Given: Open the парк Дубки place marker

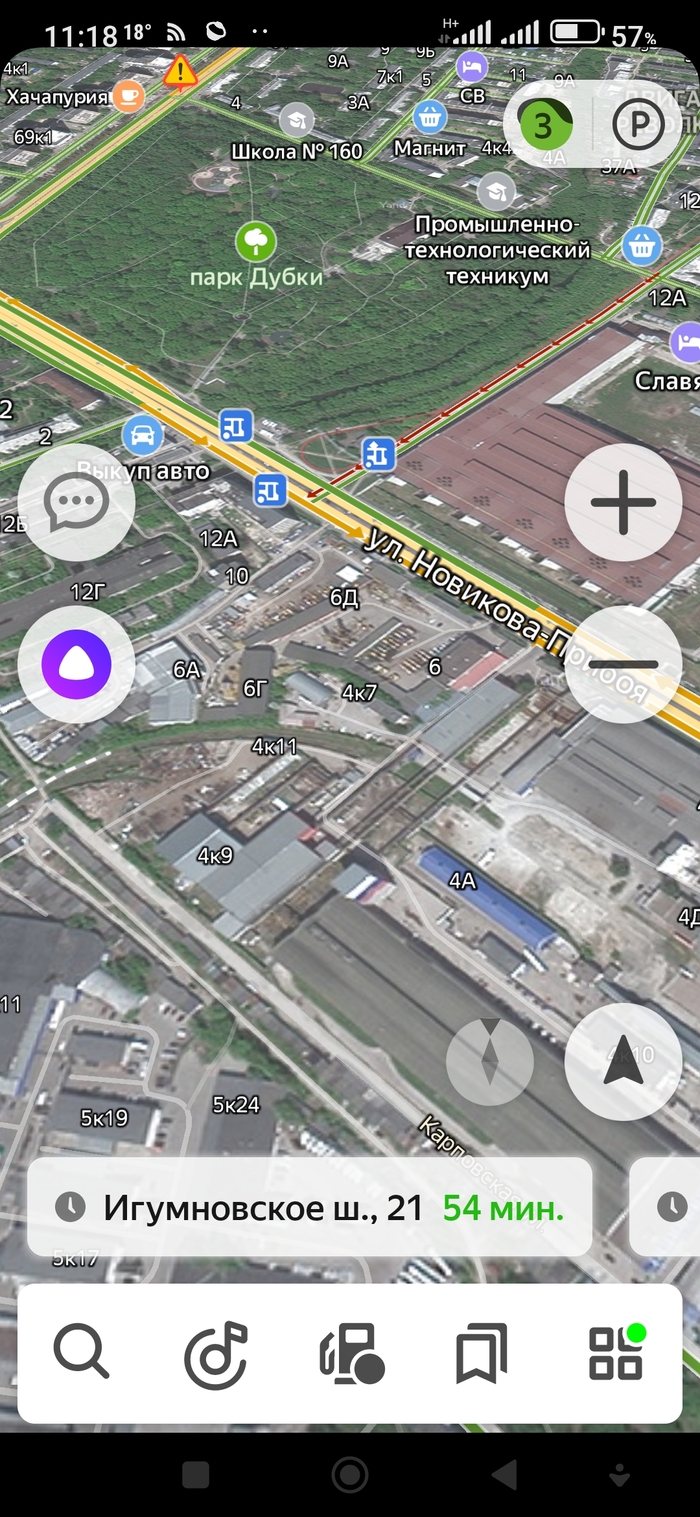Looking at the screenshot, I should (256, 241).
